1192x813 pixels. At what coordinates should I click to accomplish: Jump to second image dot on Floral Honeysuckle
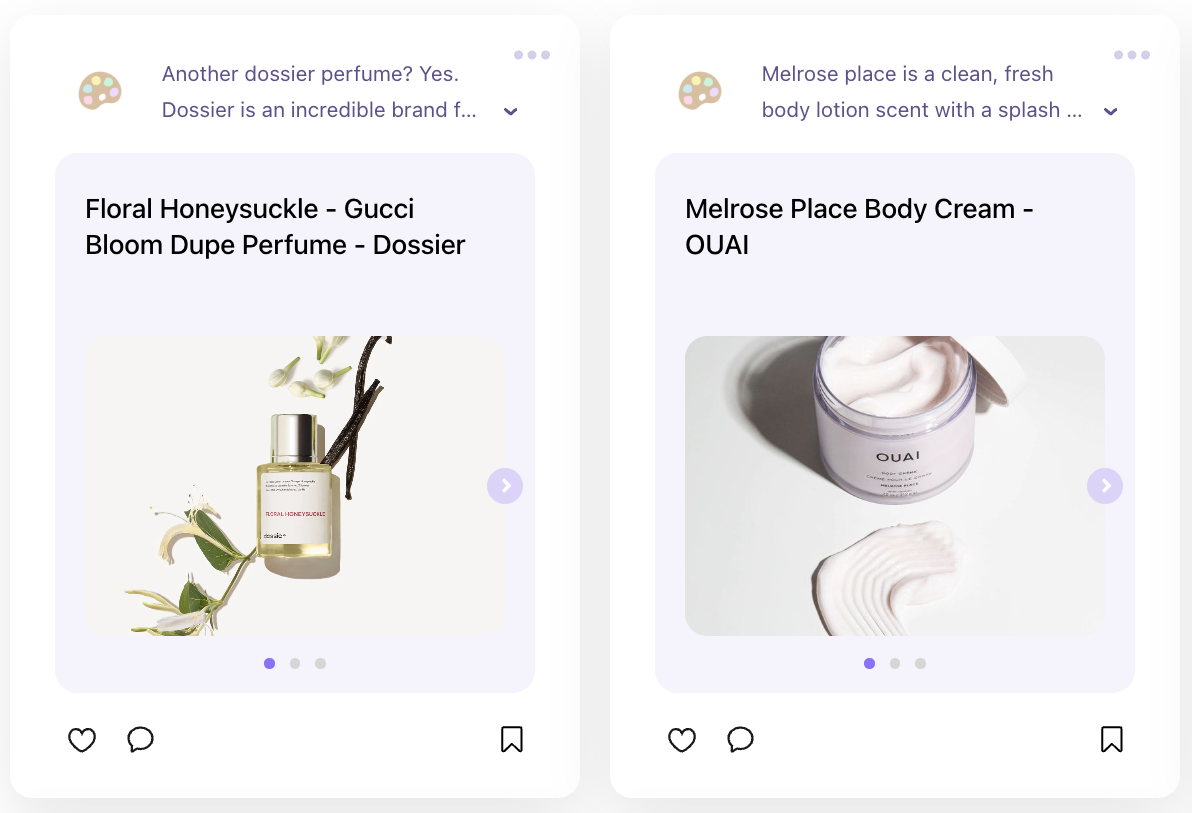click(295, 663)
